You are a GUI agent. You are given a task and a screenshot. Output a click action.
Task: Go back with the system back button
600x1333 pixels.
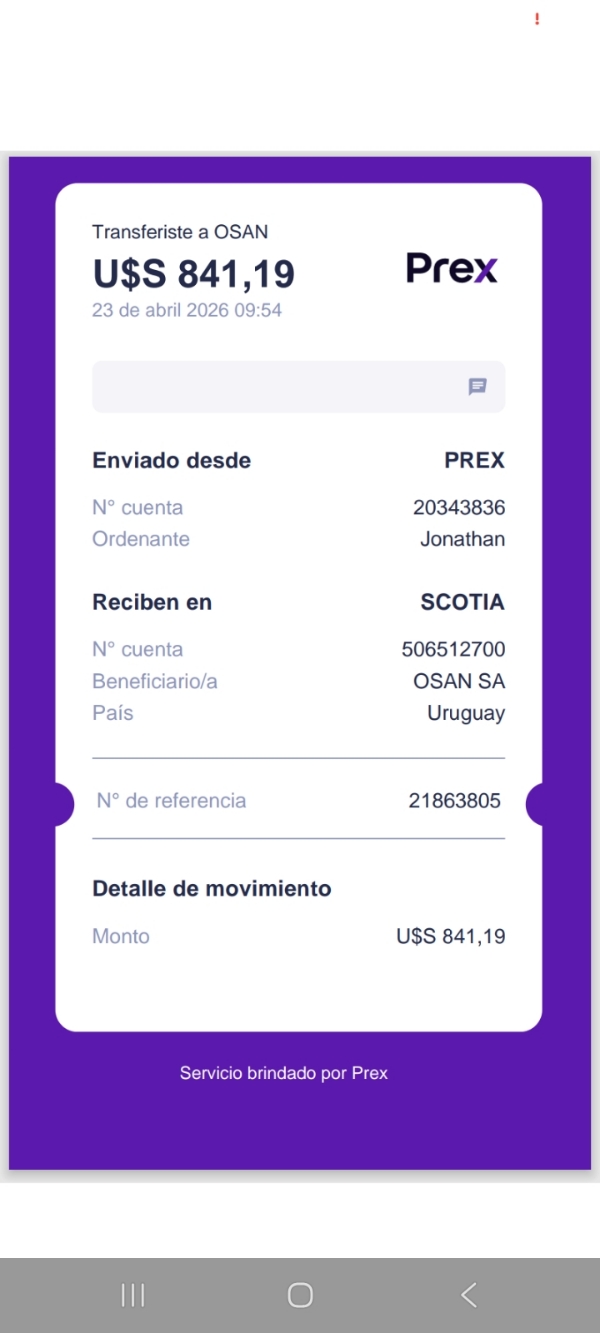[468, 1295]
